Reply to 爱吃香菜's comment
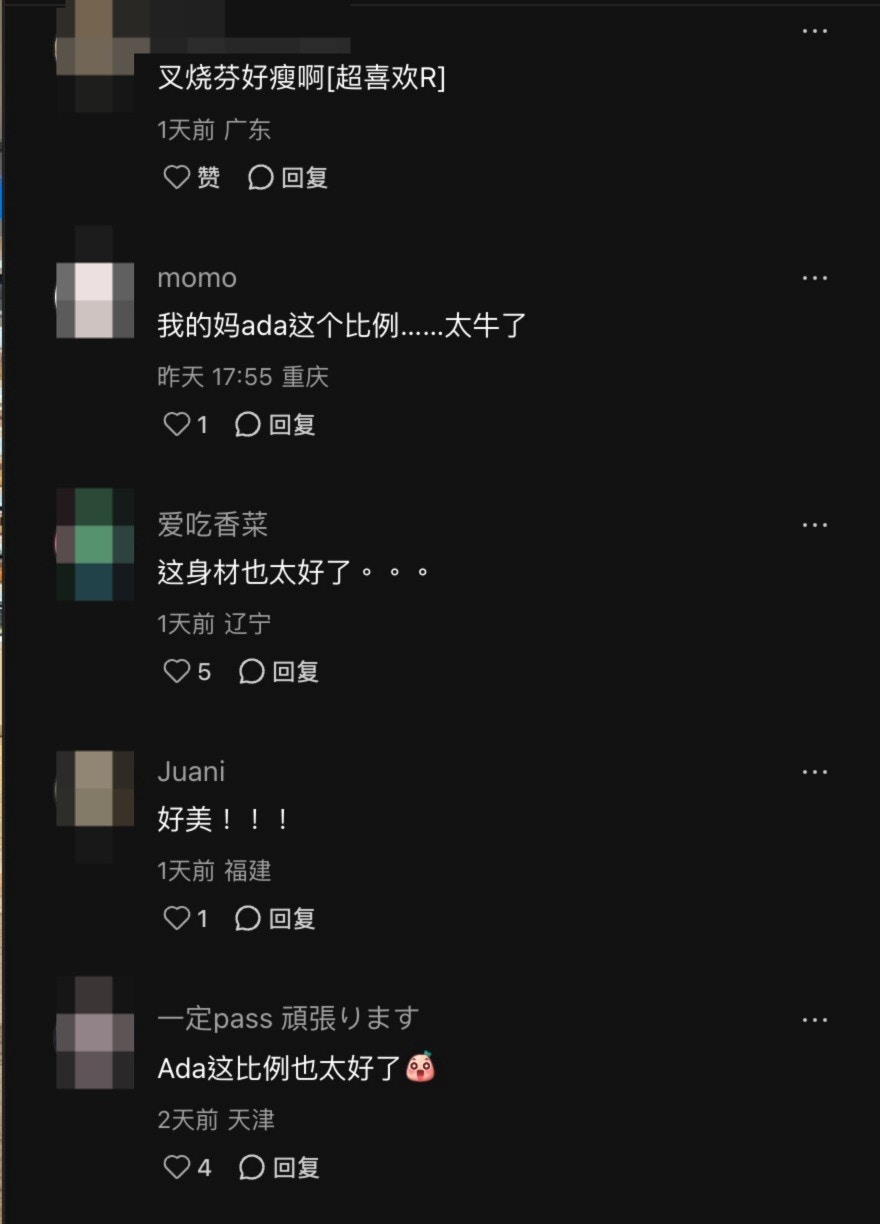880x1224 pixels. point(279,672)
